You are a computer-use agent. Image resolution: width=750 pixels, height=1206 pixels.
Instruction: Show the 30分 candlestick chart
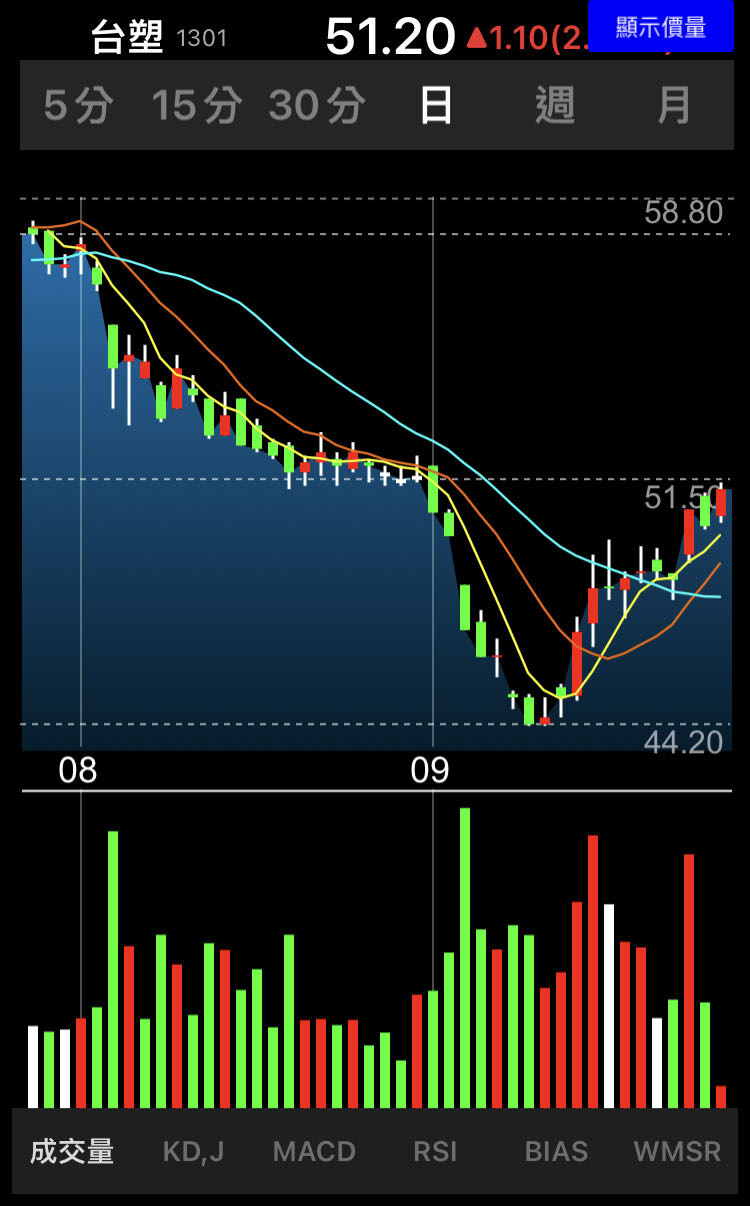click(x=316, y=105)
